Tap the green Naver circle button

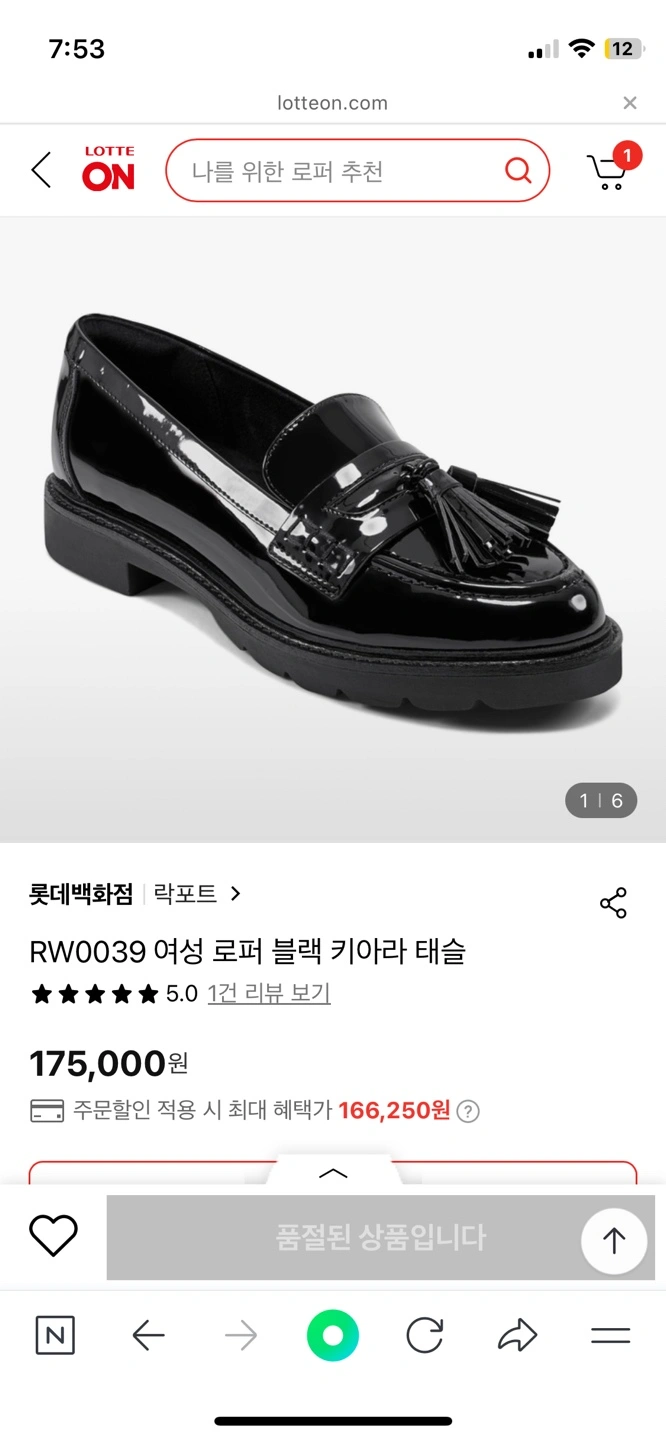pos(333,1336)
